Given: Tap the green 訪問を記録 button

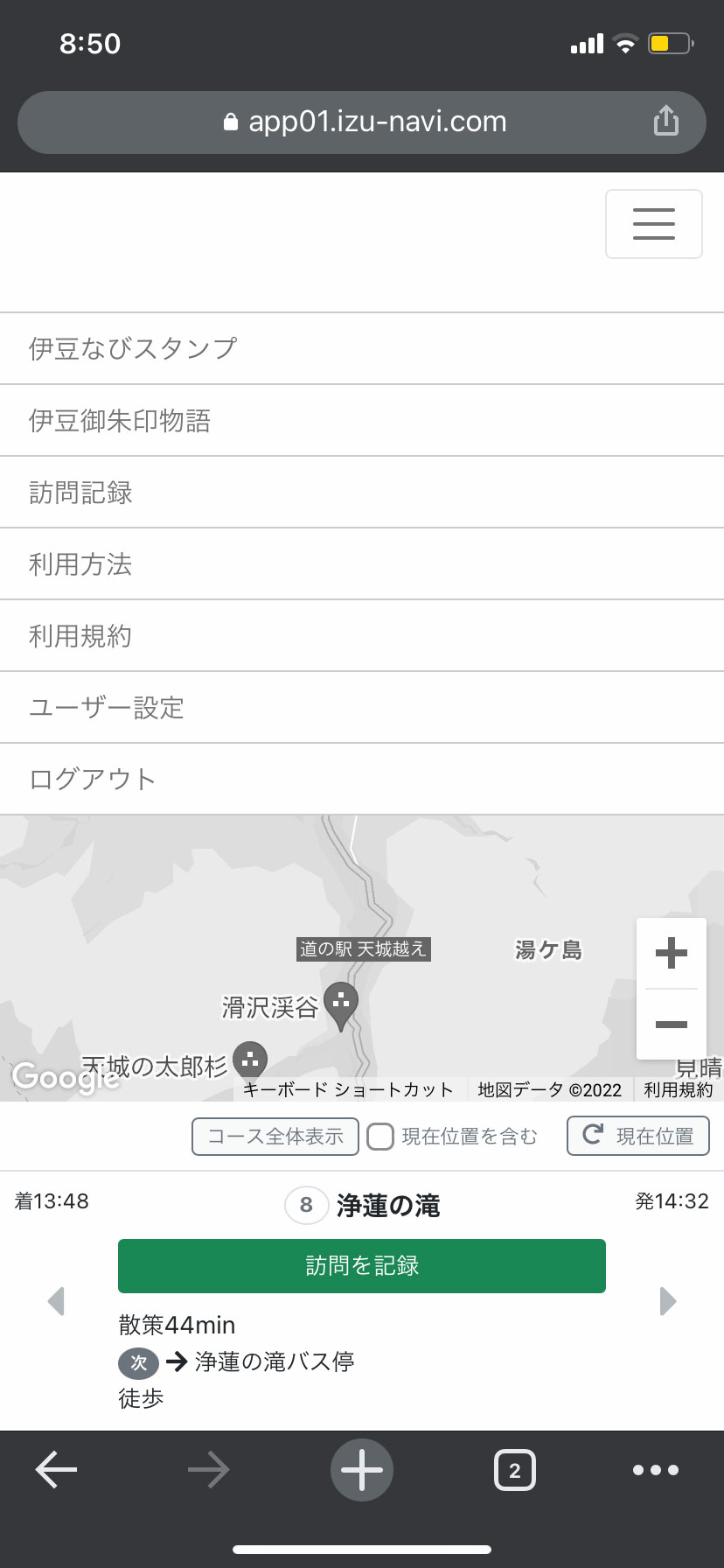Looking at the screenshot, I should click(362, 1265).
